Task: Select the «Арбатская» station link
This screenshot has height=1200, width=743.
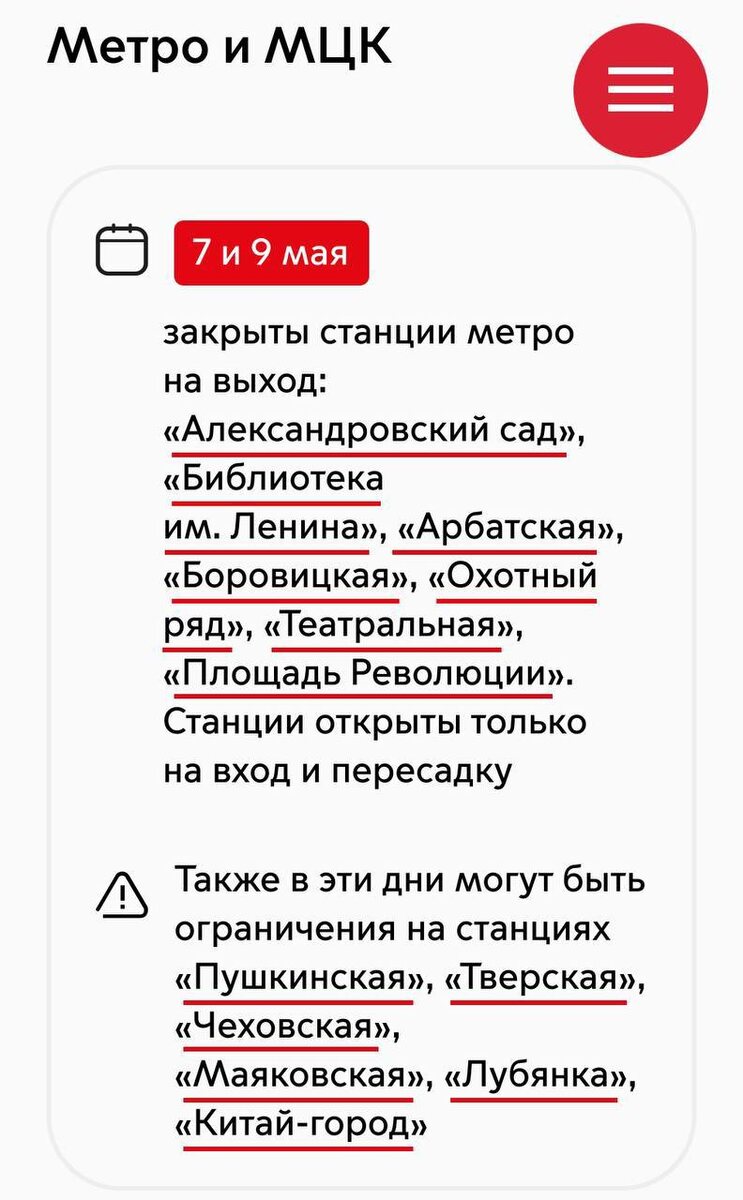Action: click(x=500, y=527)
